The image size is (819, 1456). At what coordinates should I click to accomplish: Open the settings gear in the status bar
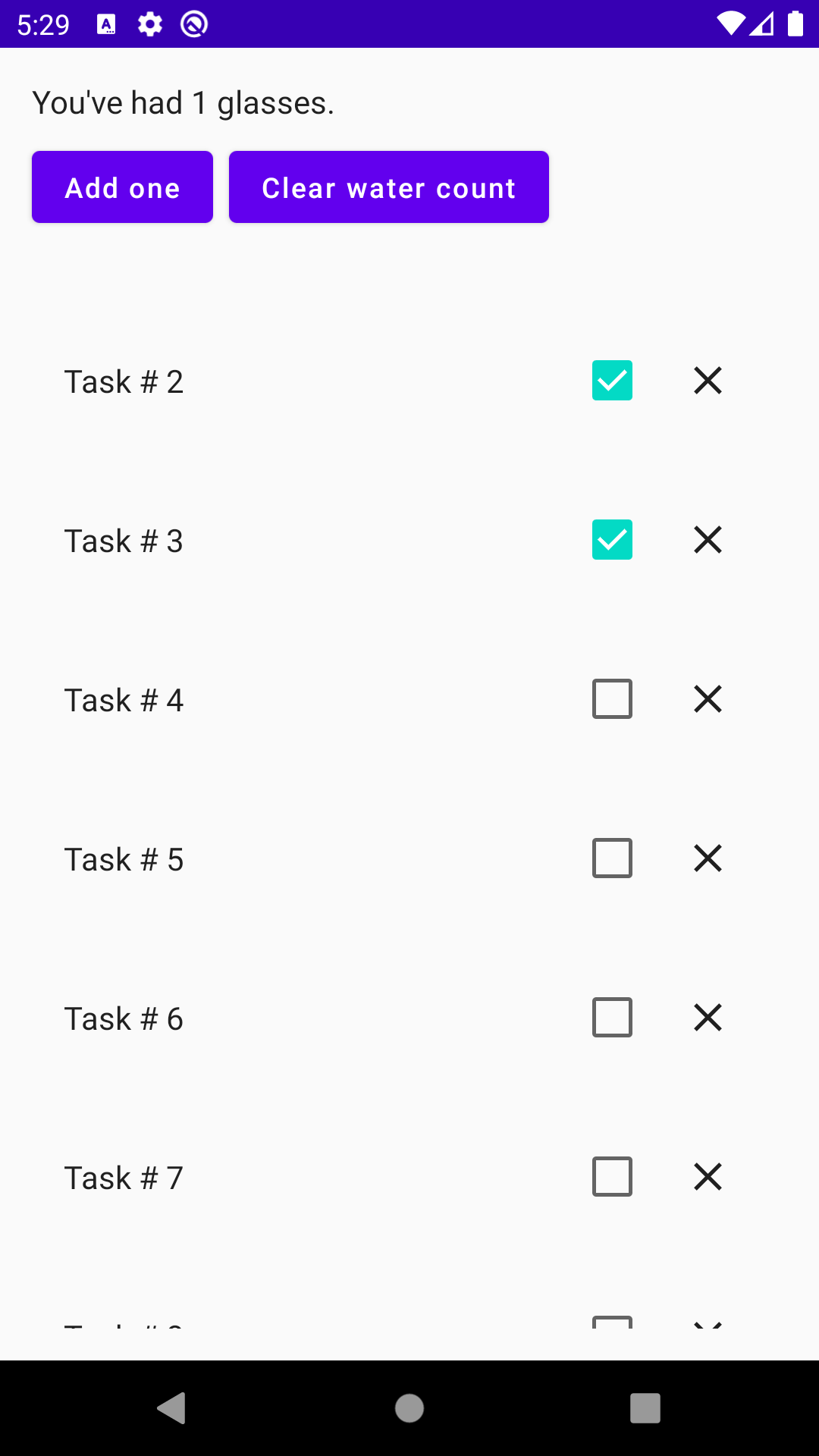(149, 24)
